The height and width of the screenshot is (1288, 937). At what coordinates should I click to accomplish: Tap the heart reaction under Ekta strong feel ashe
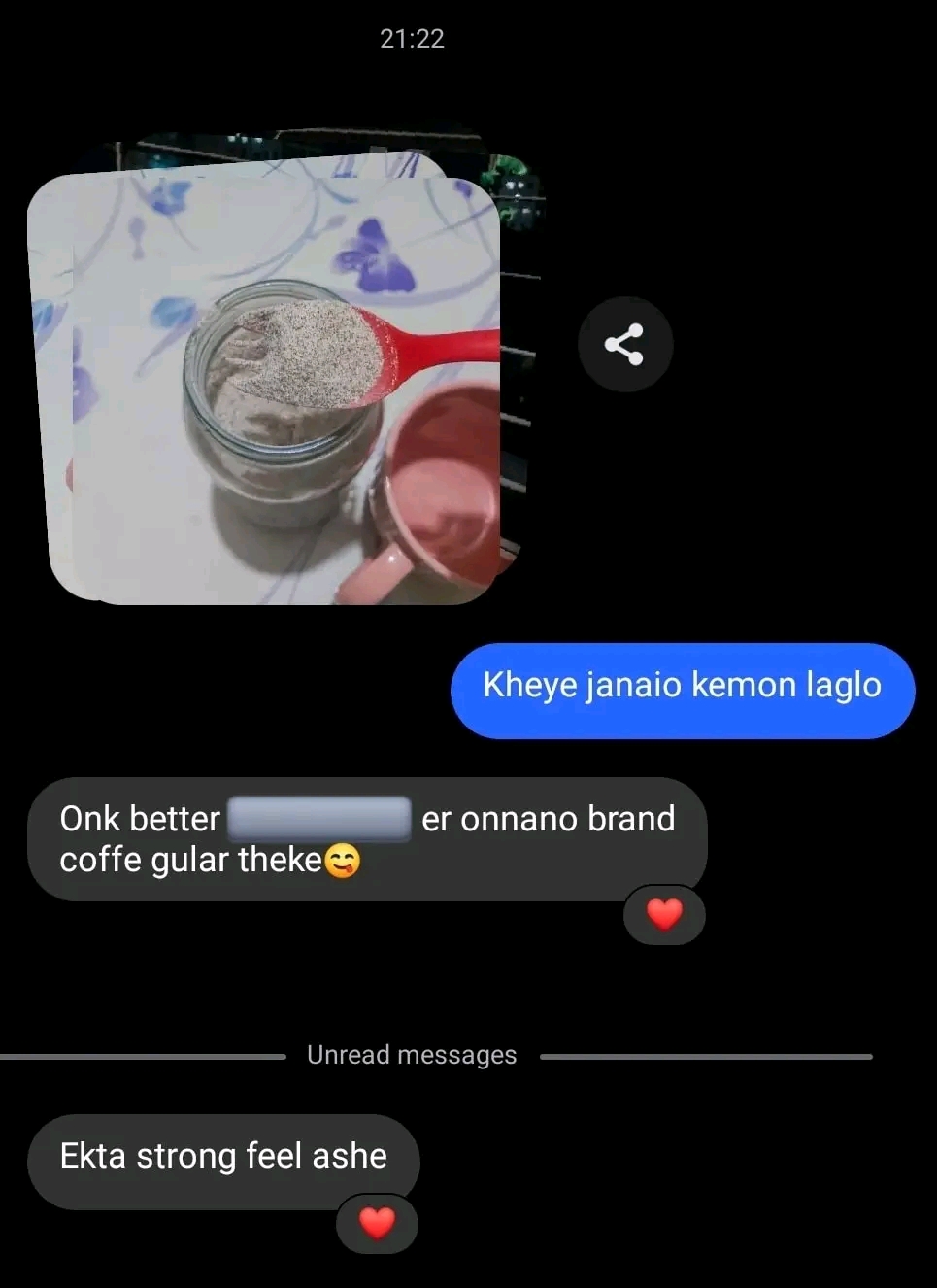[x=377, y=1224]
